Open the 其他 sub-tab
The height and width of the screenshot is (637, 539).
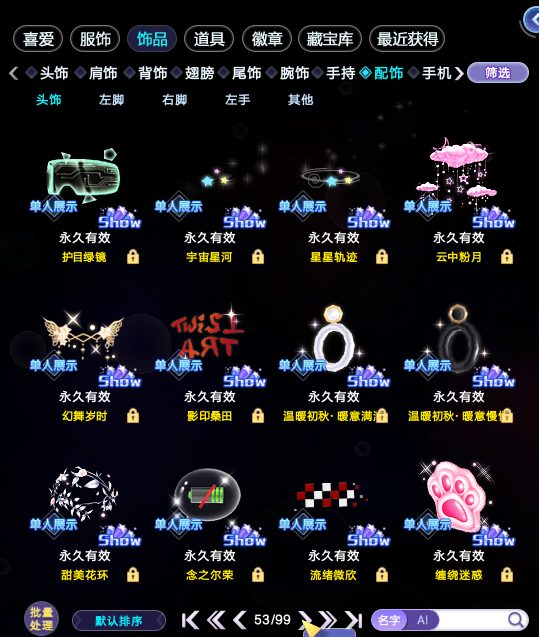pyautogui.click(x=300, y=100)
